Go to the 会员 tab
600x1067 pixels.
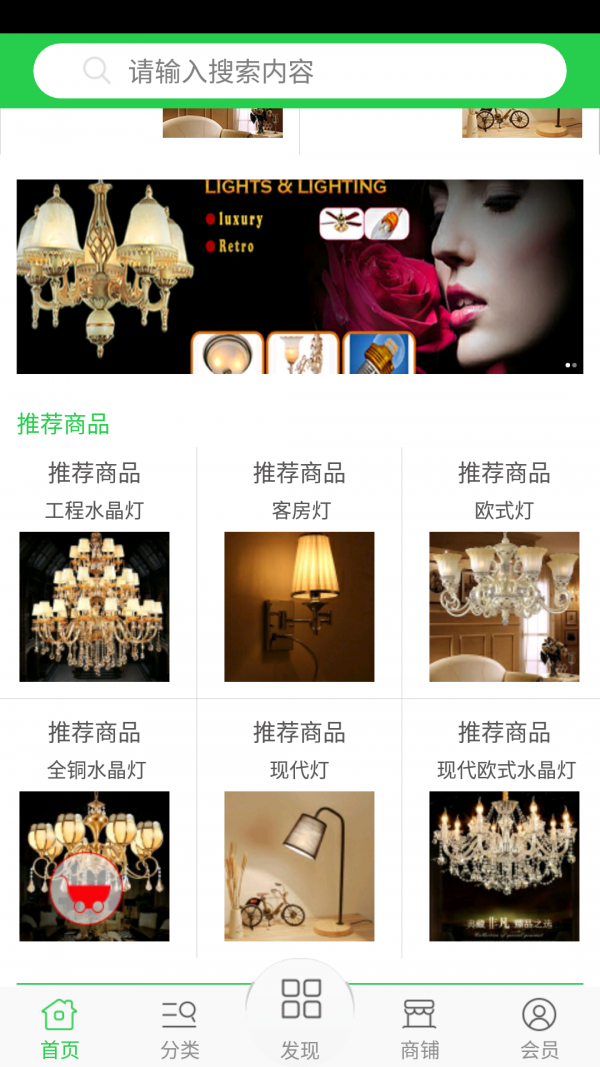(x=539, y=1029)
